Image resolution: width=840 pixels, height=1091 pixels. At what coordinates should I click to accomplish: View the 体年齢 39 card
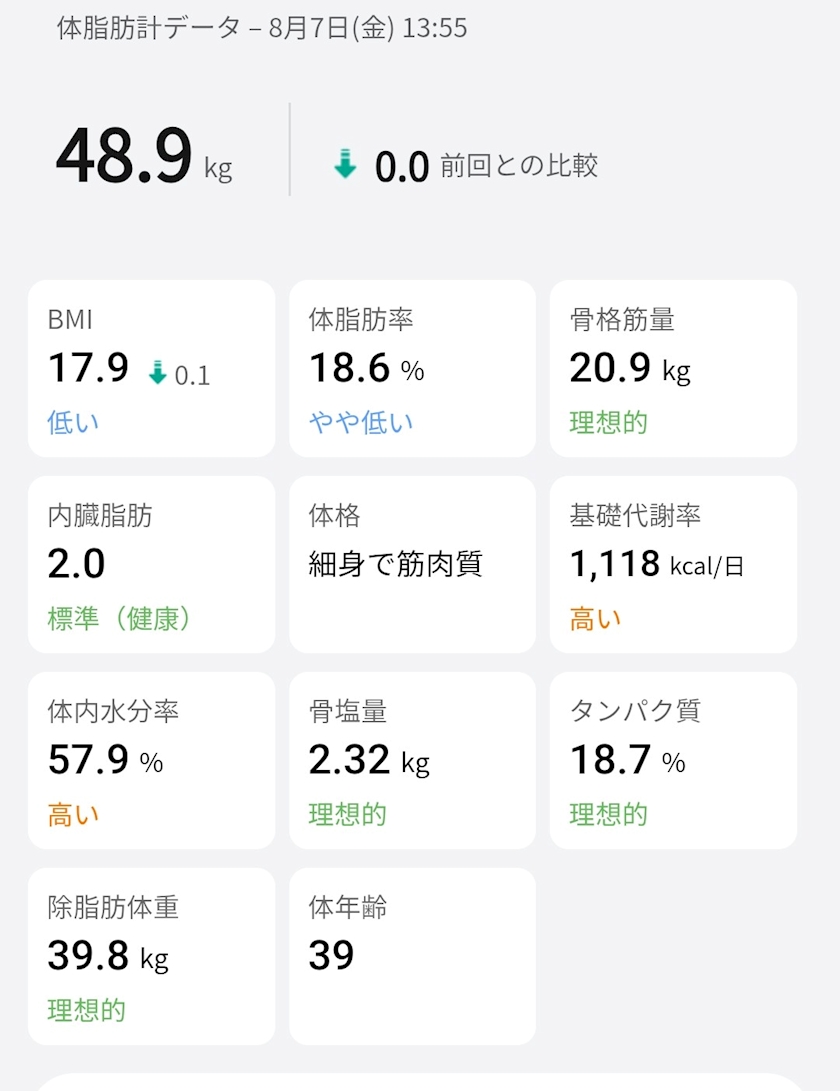pos(412,956)
